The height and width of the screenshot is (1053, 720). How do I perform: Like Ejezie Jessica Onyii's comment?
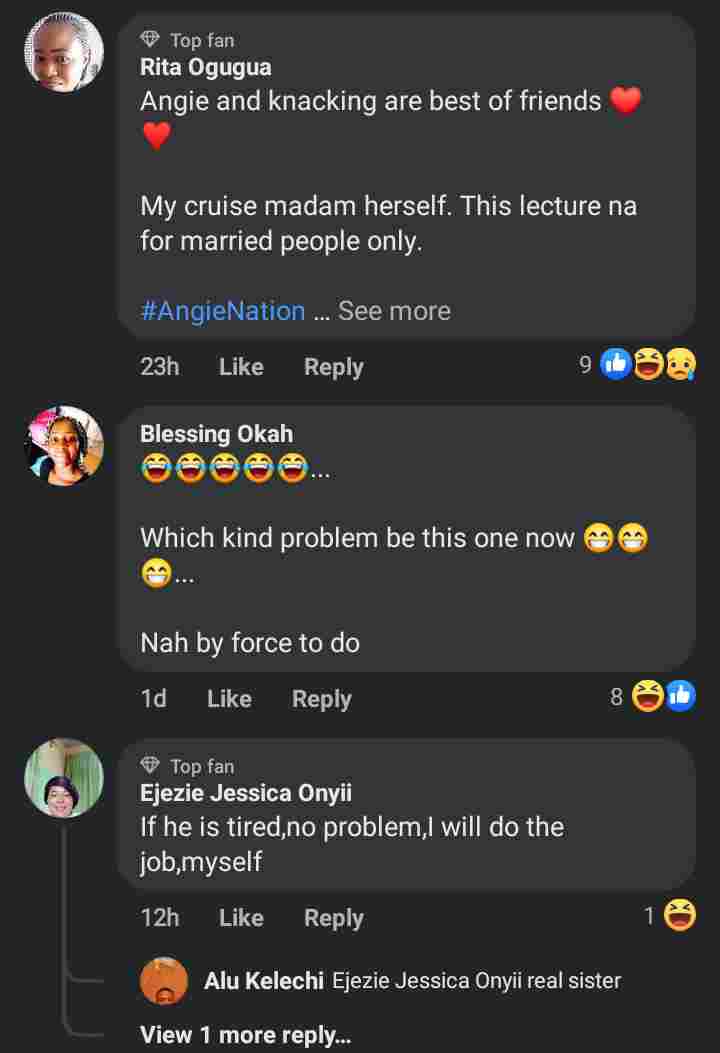pyautogui.click(x=241, y=918)
